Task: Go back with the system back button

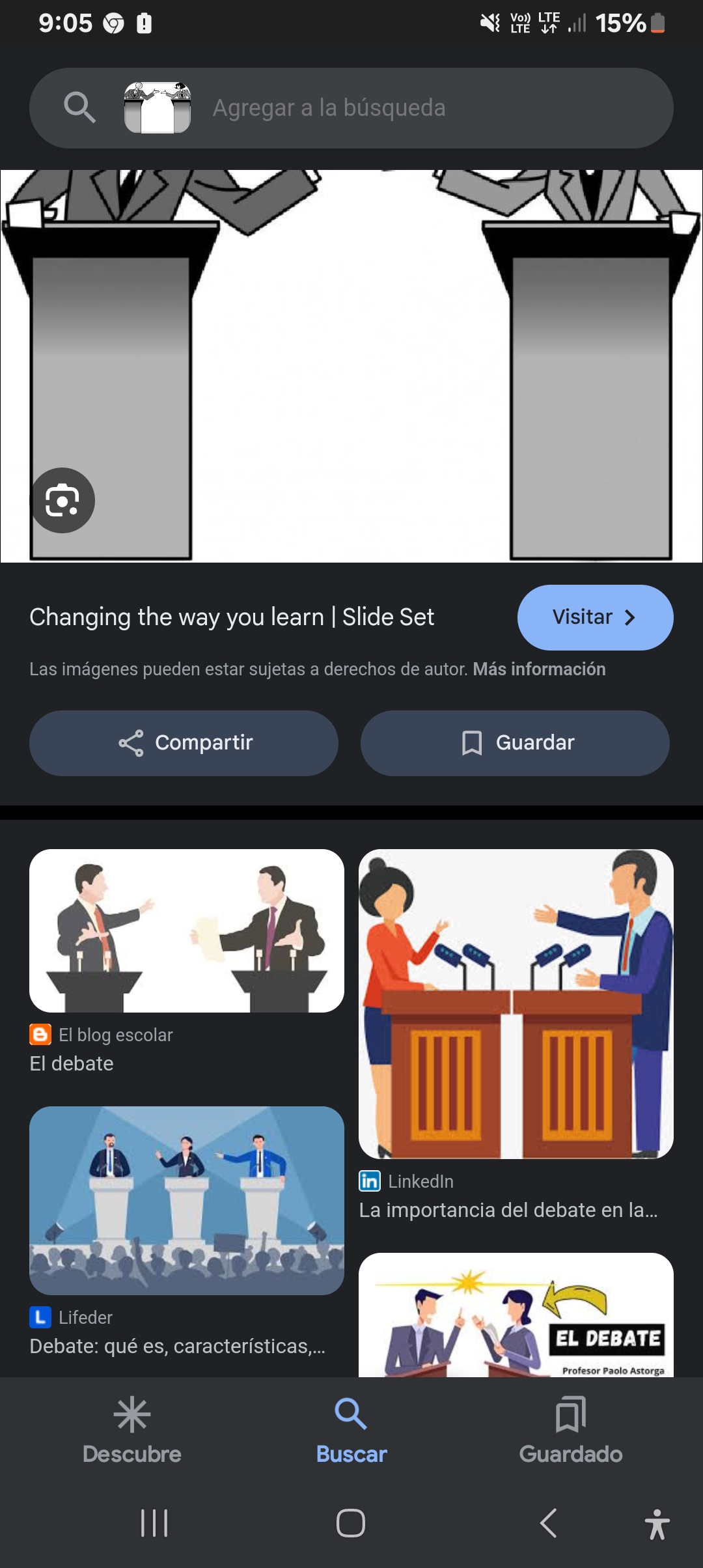Action: point(549,1523)
